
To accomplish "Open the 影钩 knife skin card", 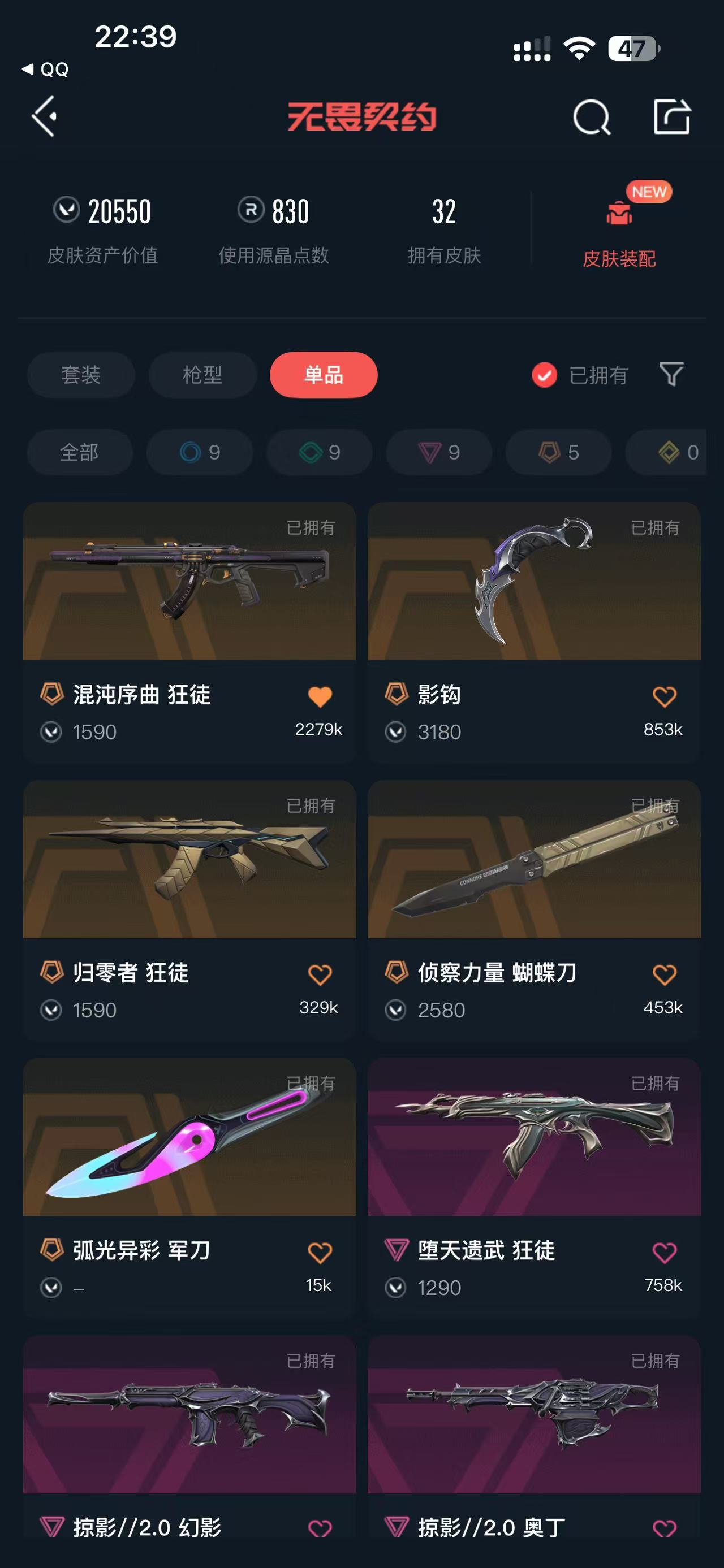I will click(534, 633).
